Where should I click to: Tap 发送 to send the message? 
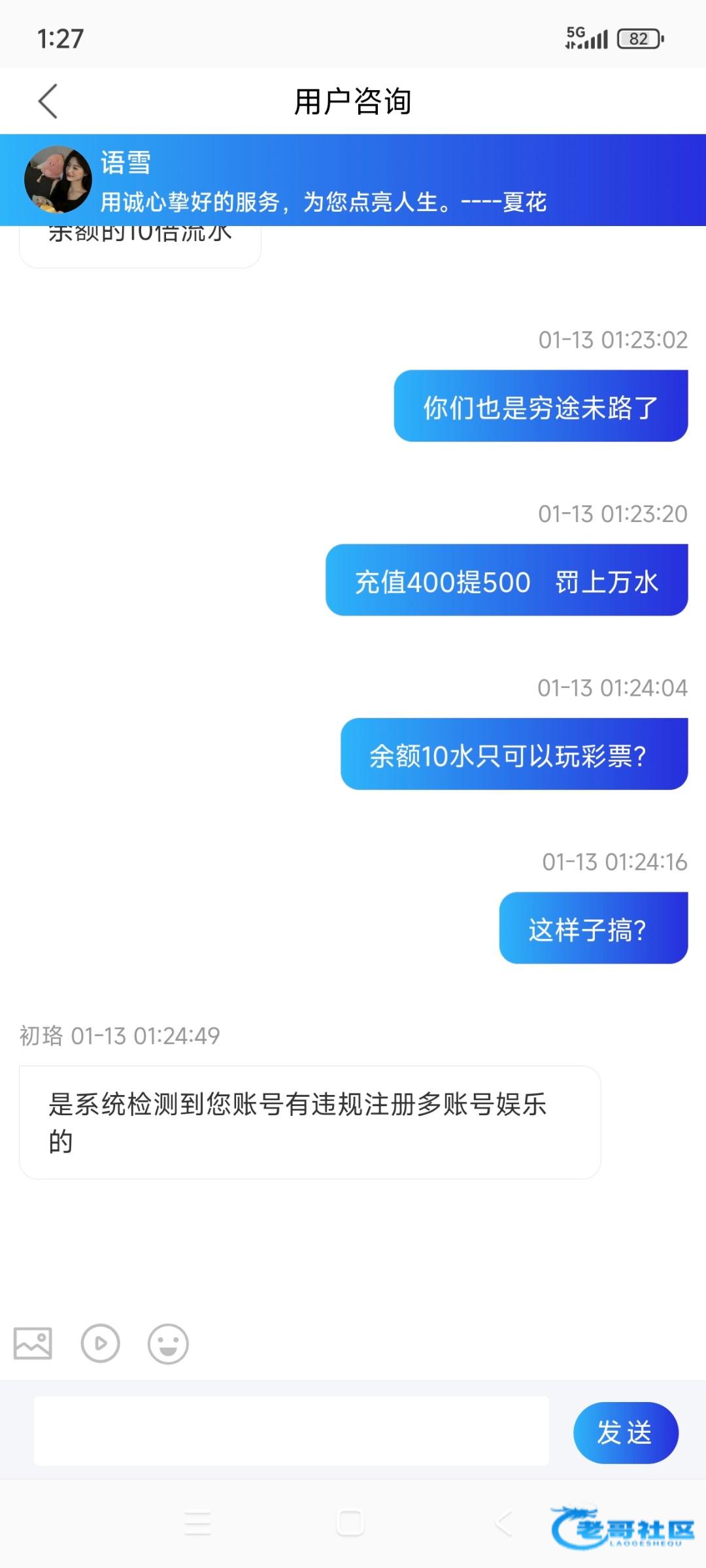point(625,1433)
